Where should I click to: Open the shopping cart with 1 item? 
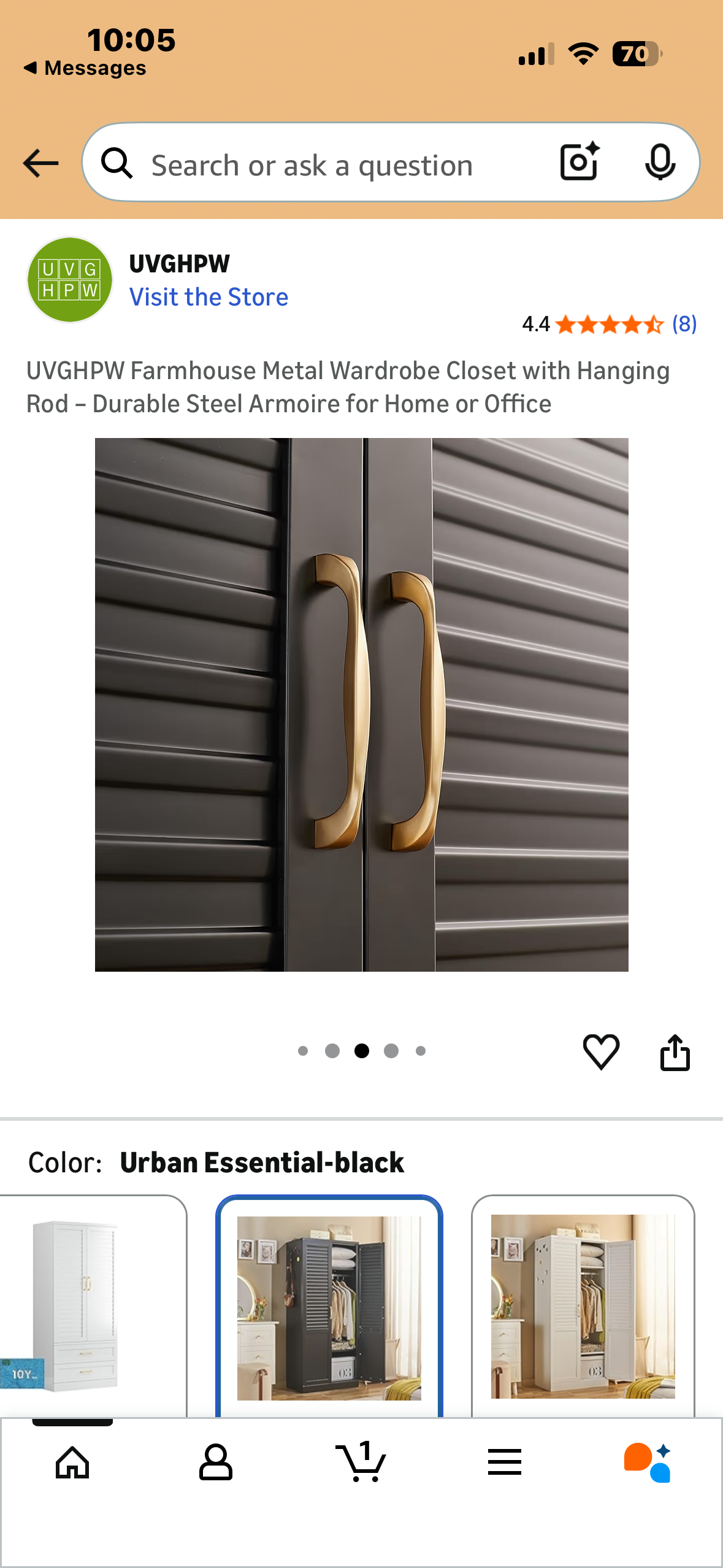(361, 1462)
